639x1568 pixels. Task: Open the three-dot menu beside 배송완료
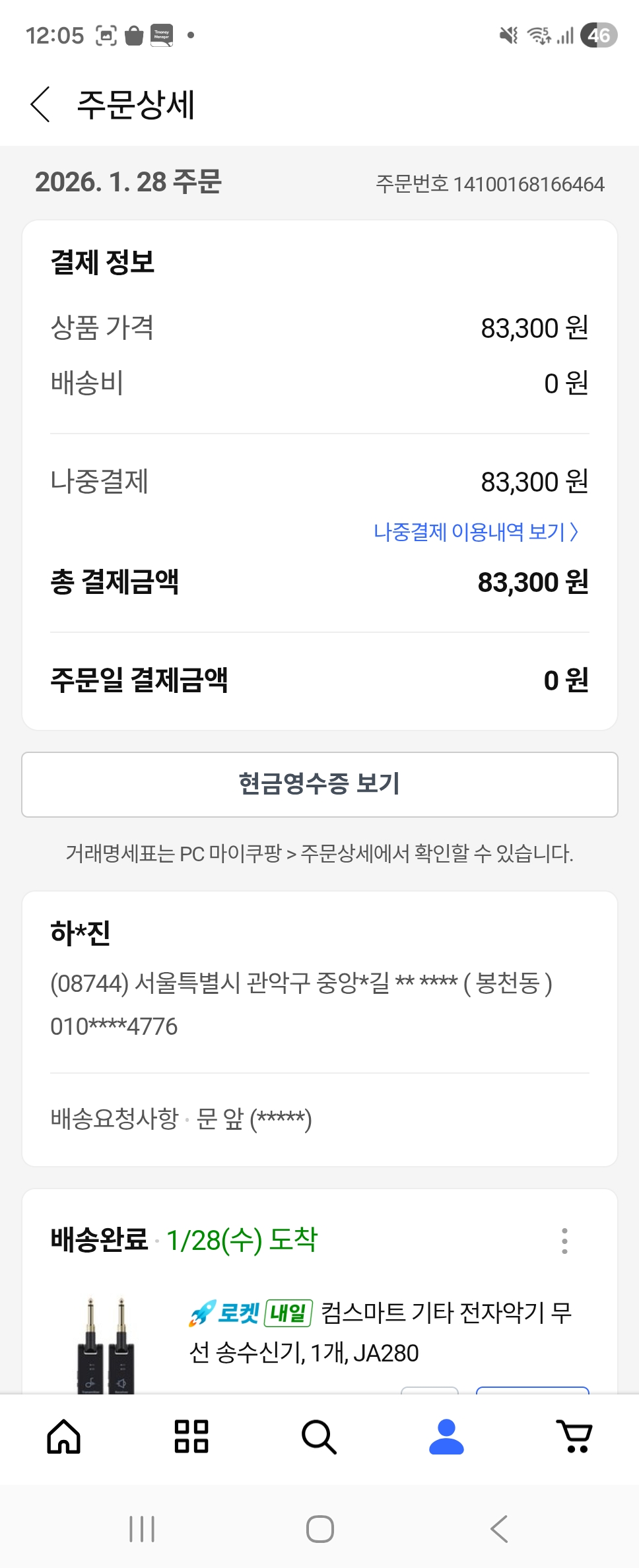tap(564, 1241)
